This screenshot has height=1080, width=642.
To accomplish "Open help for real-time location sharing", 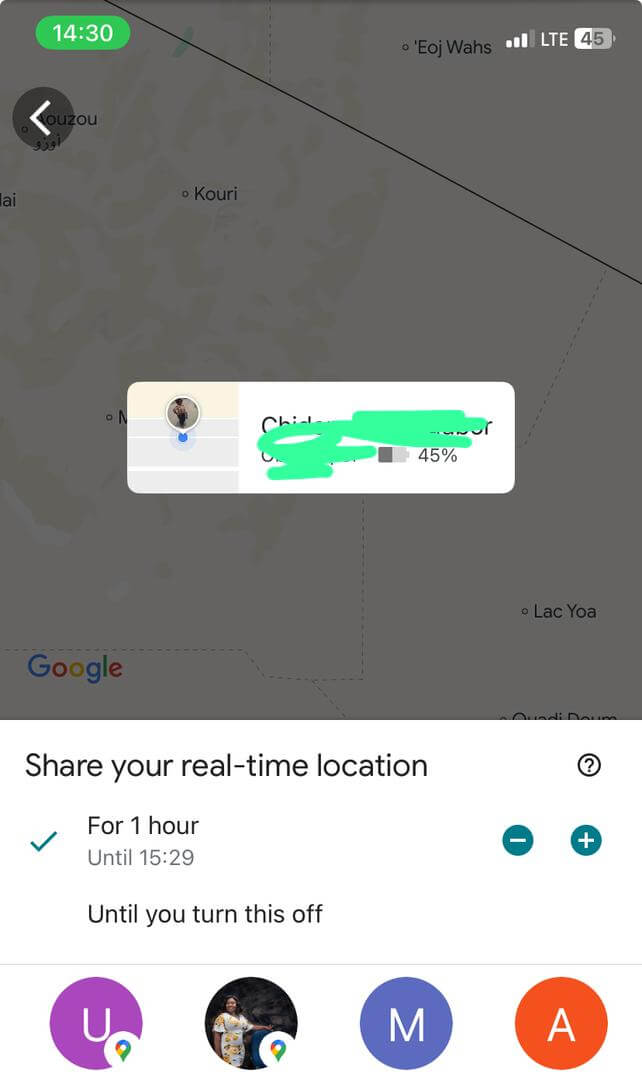I will point(589,766).
